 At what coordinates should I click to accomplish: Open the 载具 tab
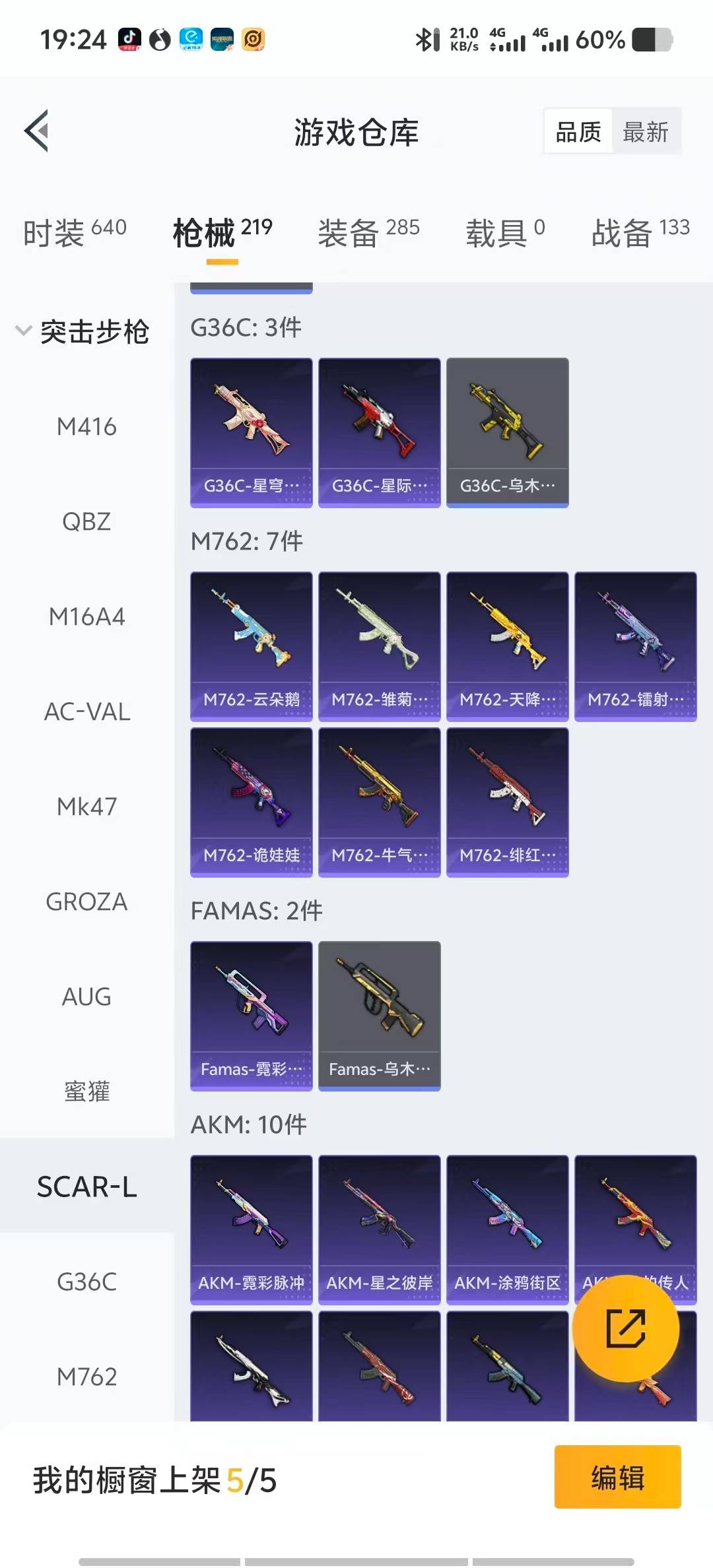(x=505, y=232)
